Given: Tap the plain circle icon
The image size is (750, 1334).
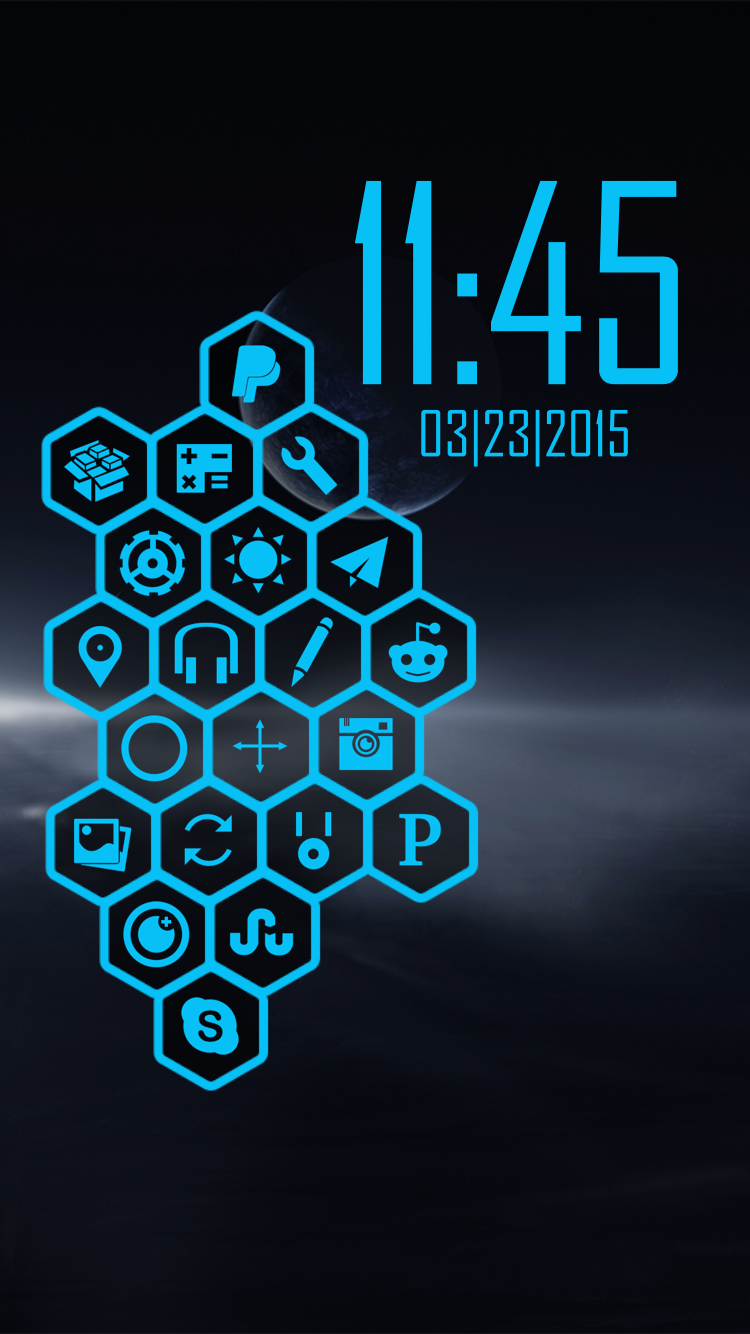Looking at the screenshot, I should [x=153, y=747].
